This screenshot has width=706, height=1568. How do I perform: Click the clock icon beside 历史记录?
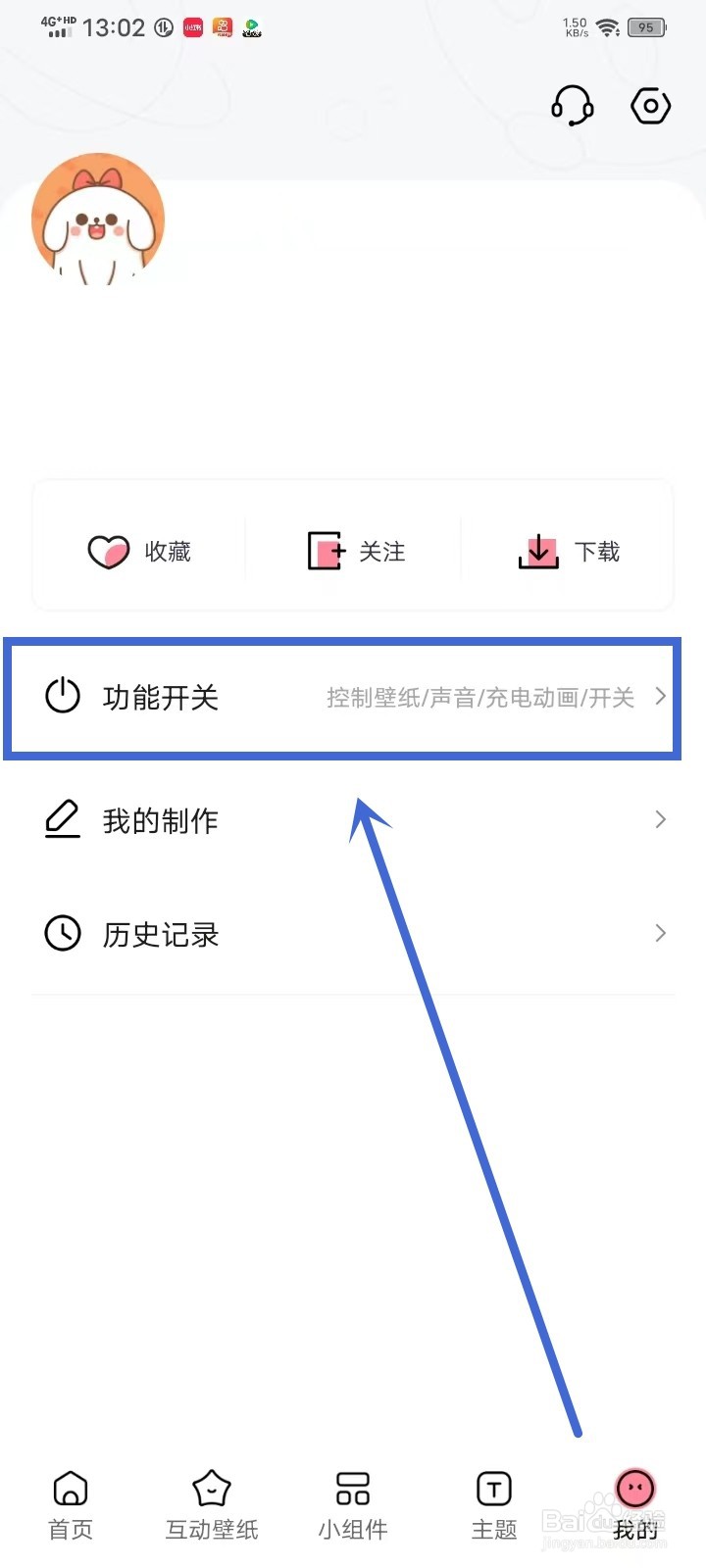coord(63,933)
